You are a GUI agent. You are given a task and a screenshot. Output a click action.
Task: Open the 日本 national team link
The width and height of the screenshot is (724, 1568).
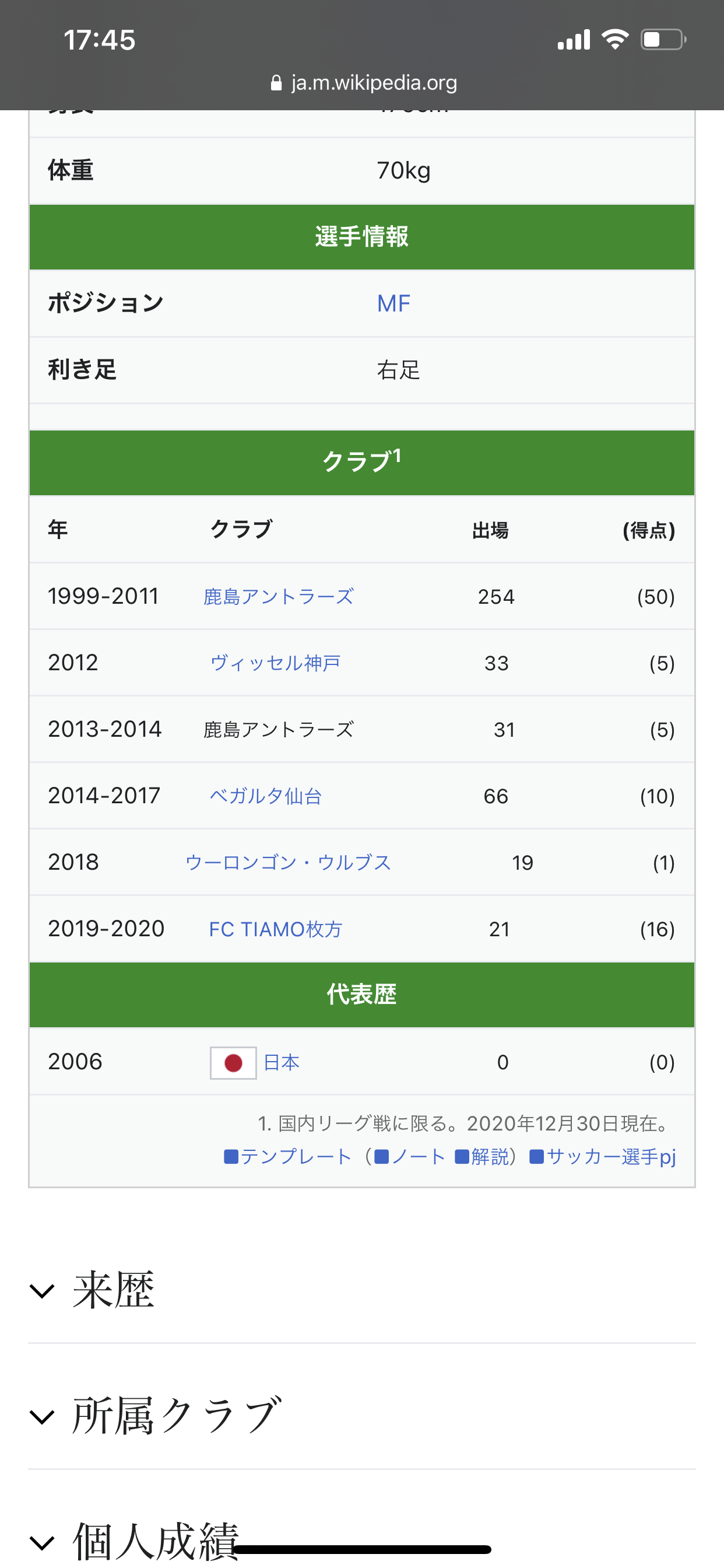[281, 1062]
